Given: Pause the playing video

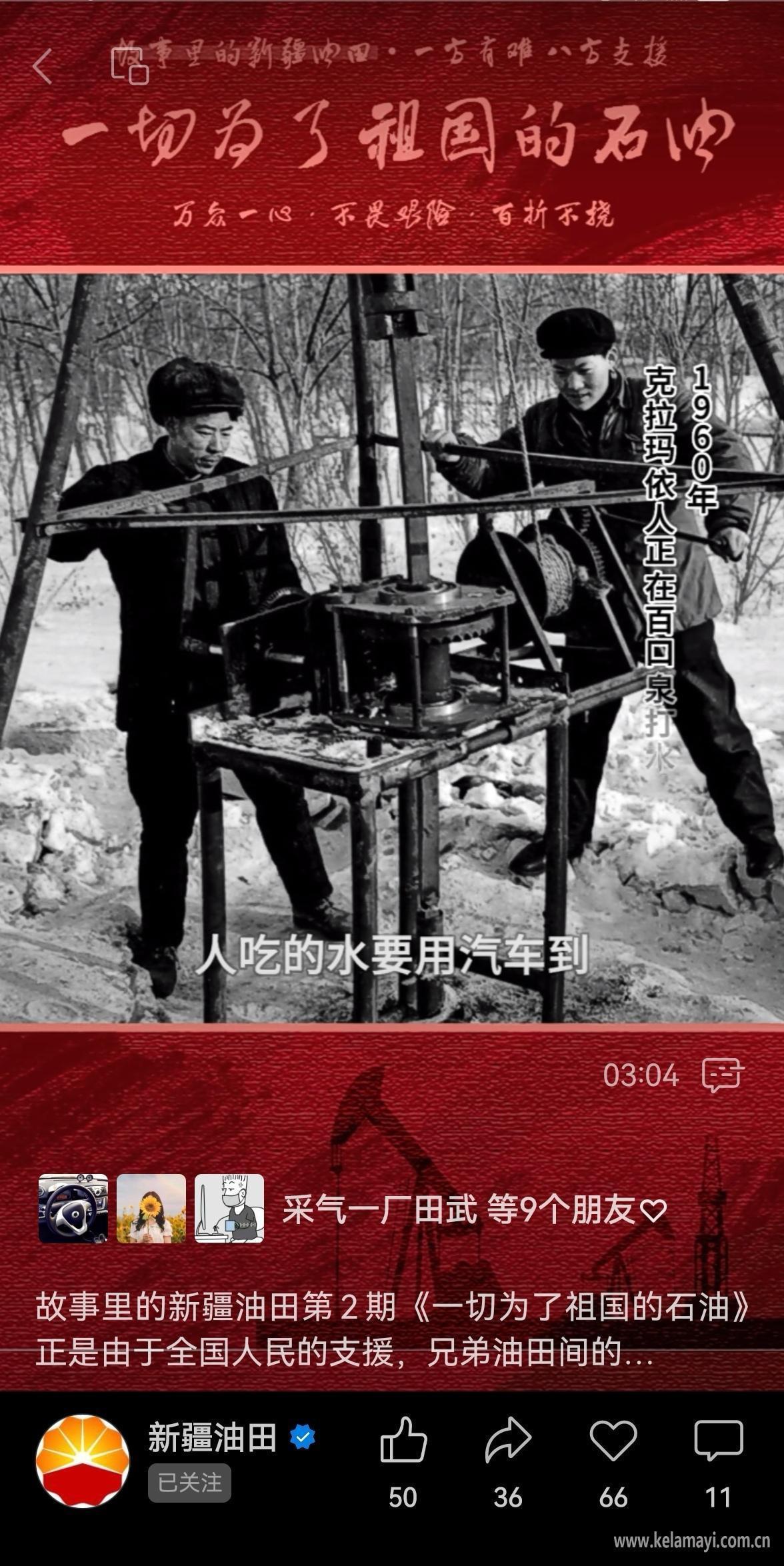Looking at the screenshot, I should tap(392, 647).
